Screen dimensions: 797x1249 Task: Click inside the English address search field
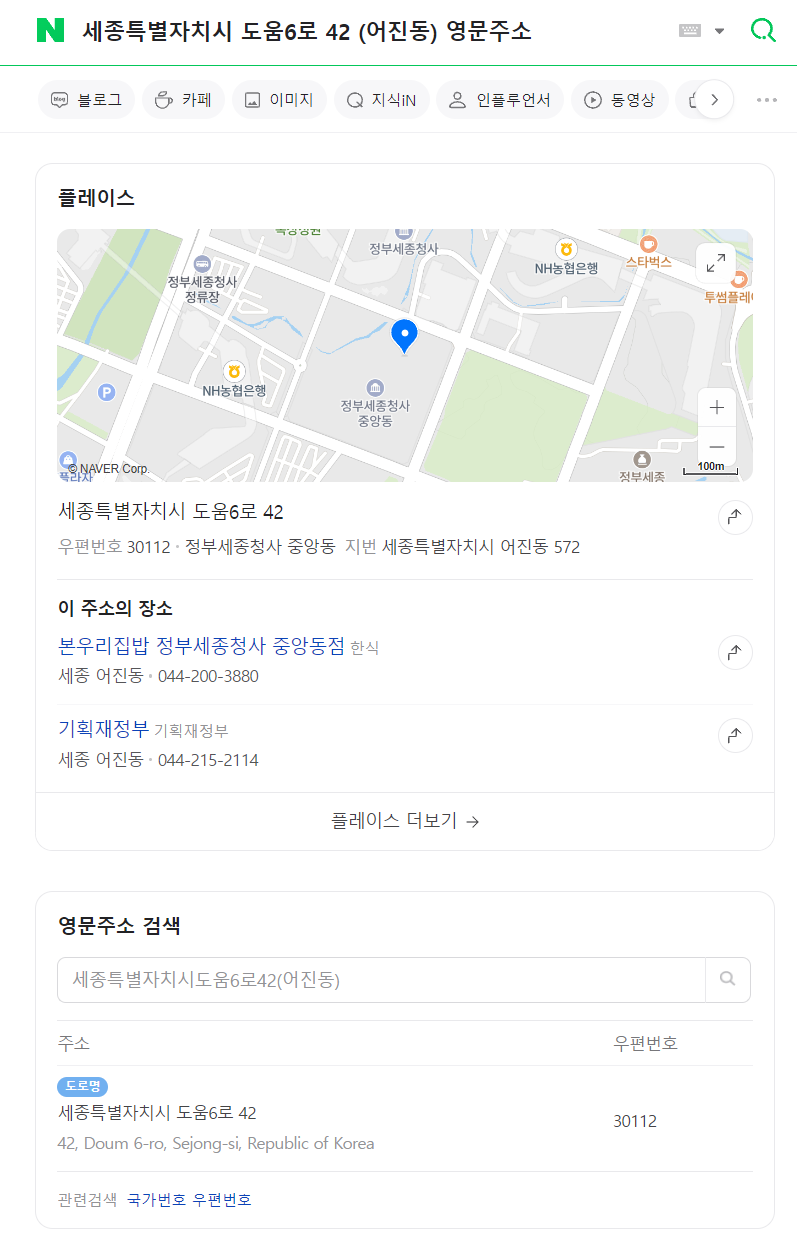tap(380, 979)
